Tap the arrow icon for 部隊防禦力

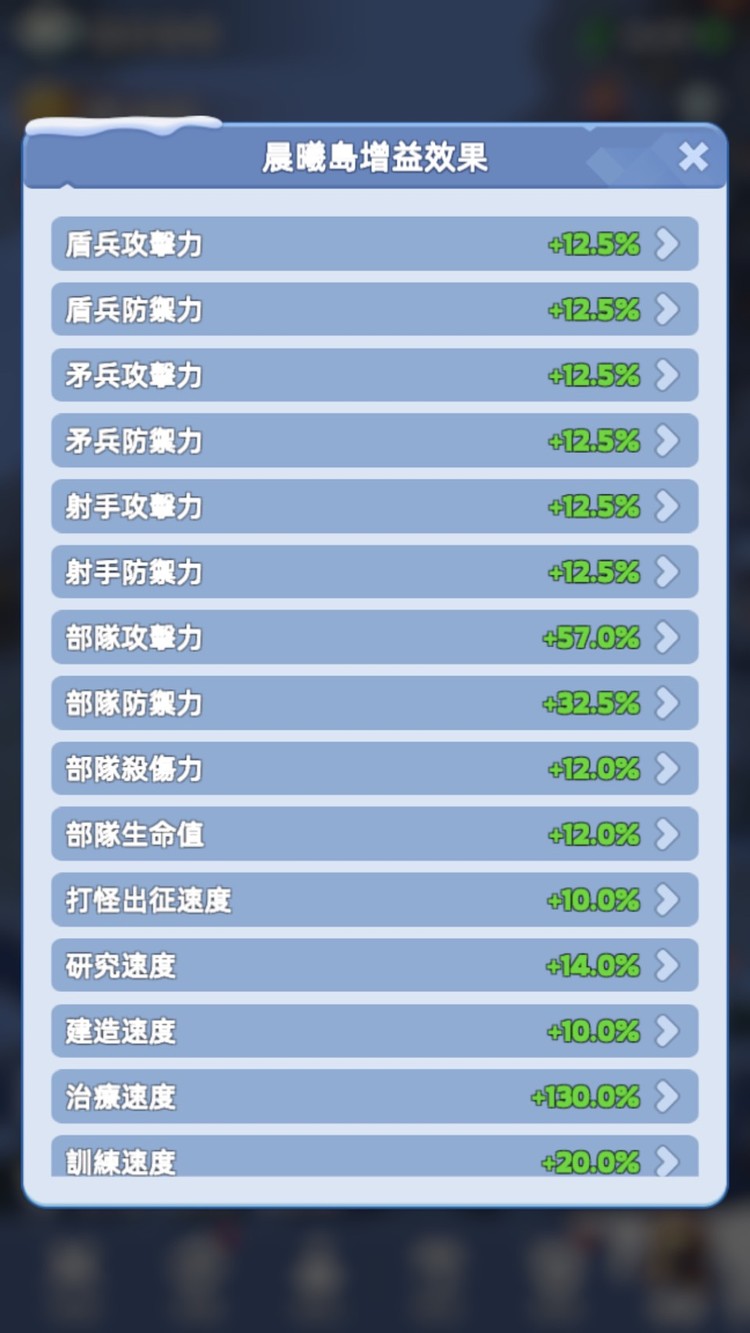click(x=668, y=704)
